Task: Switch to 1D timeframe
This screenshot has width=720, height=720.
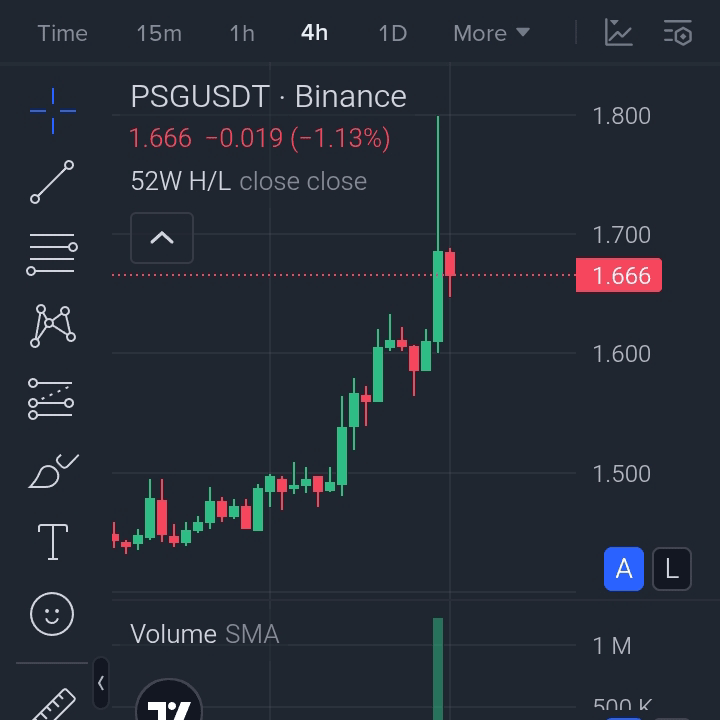Action: [392, 33]
